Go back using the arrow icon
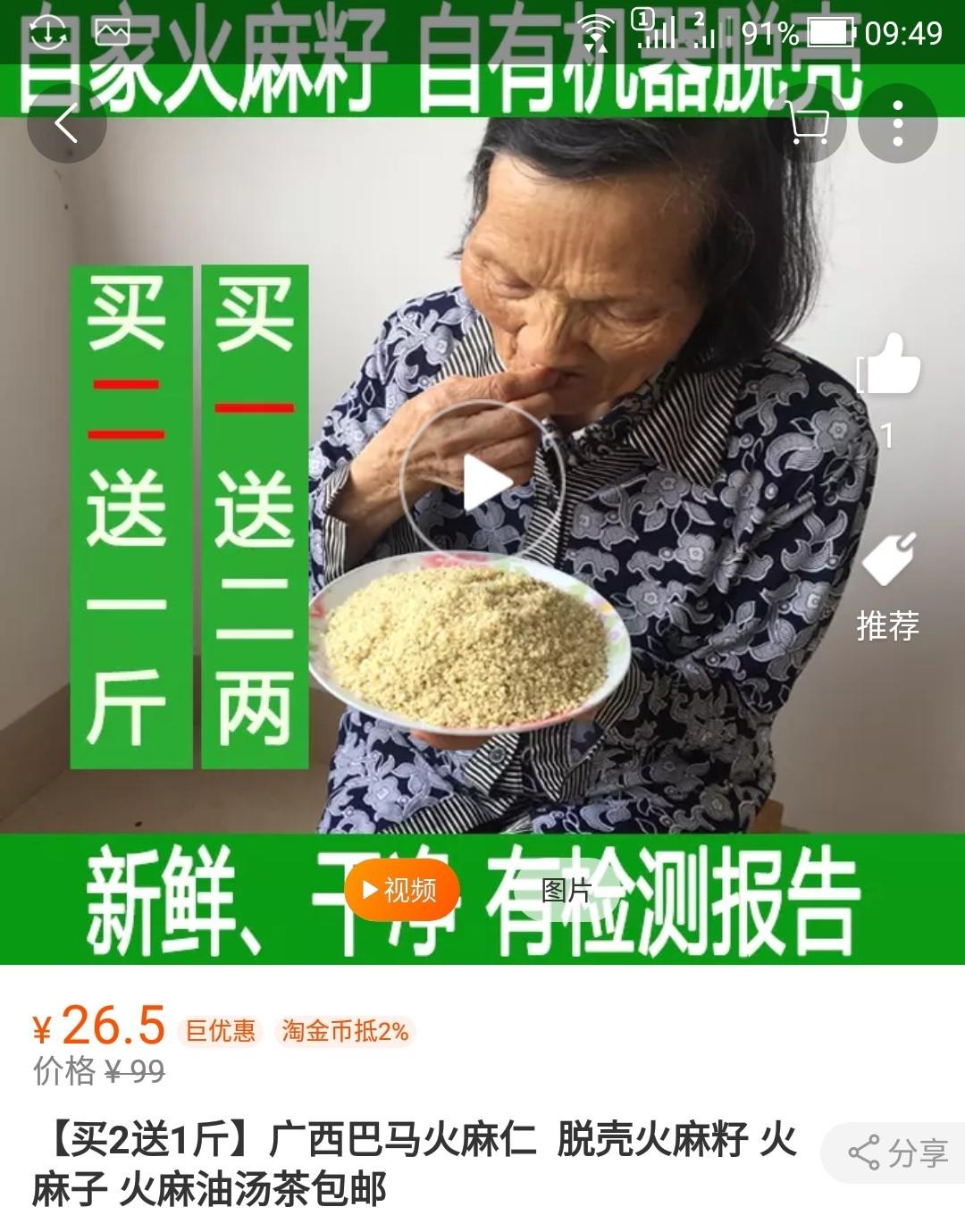The width and height of the screenshot is (965, 1232). point(67,123)
